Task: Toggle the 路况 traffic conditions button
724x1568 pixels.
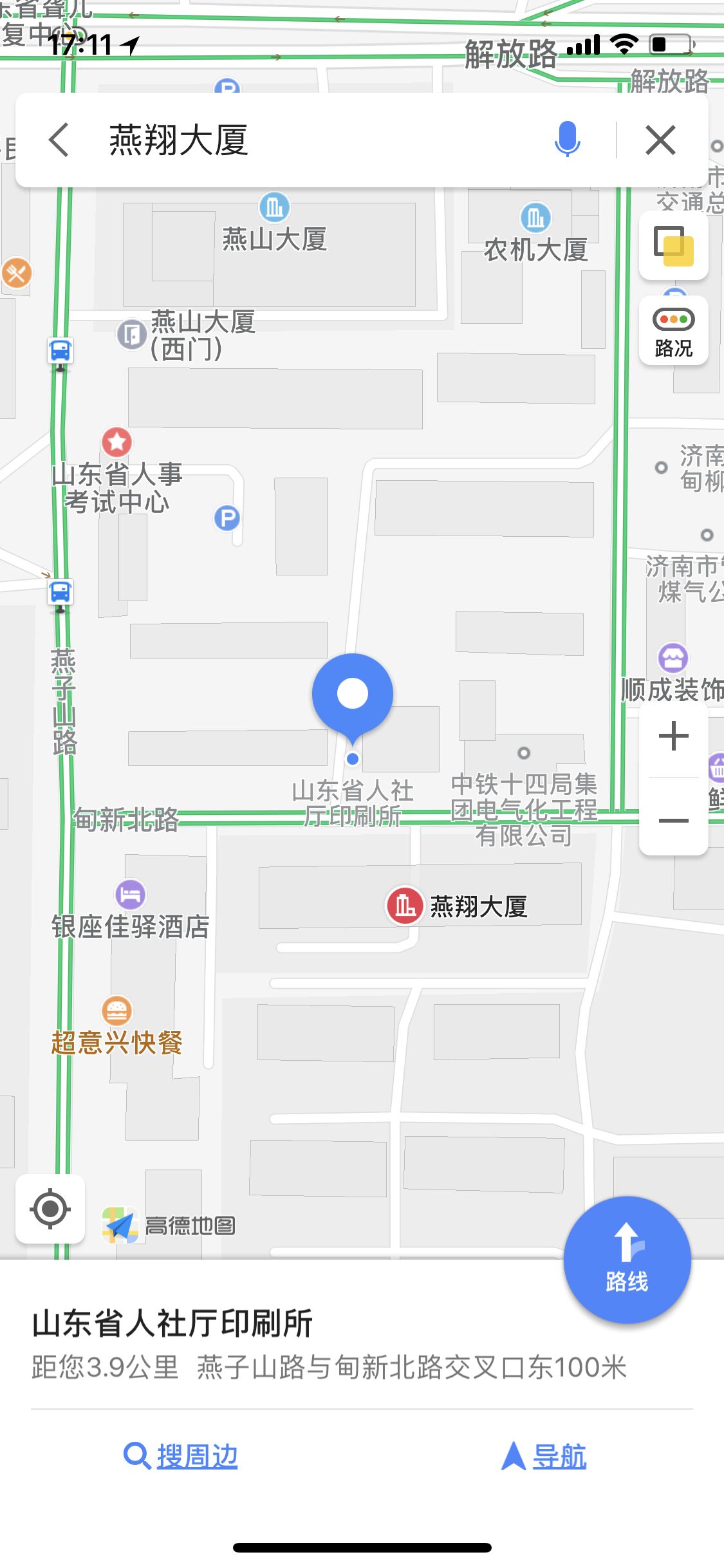Action: (x=673, y=331)
